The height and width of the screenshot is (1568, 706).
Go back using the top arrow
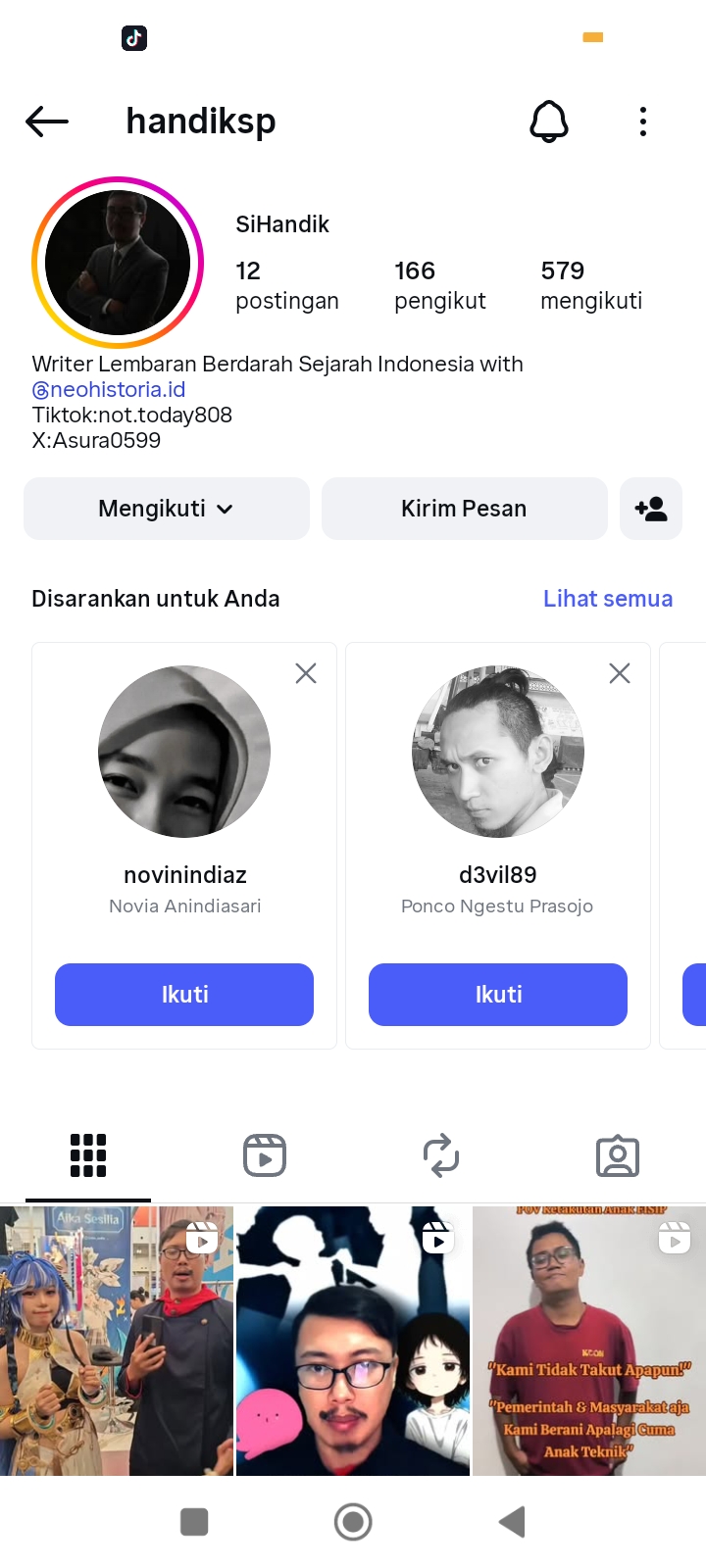[x=47, y=122]
